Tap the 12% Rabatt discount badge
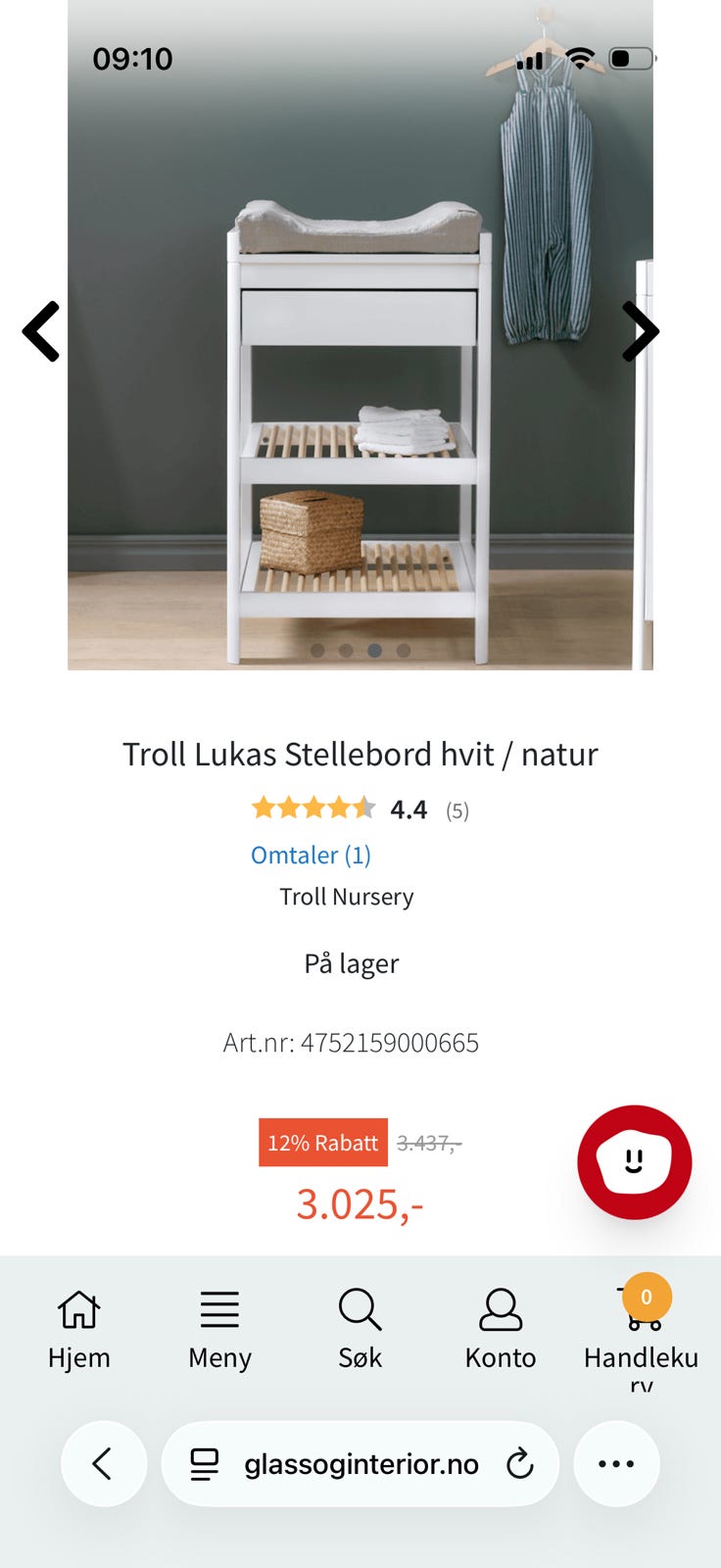This screenshot has width=721, height=1568. [x=322, y=1142]
